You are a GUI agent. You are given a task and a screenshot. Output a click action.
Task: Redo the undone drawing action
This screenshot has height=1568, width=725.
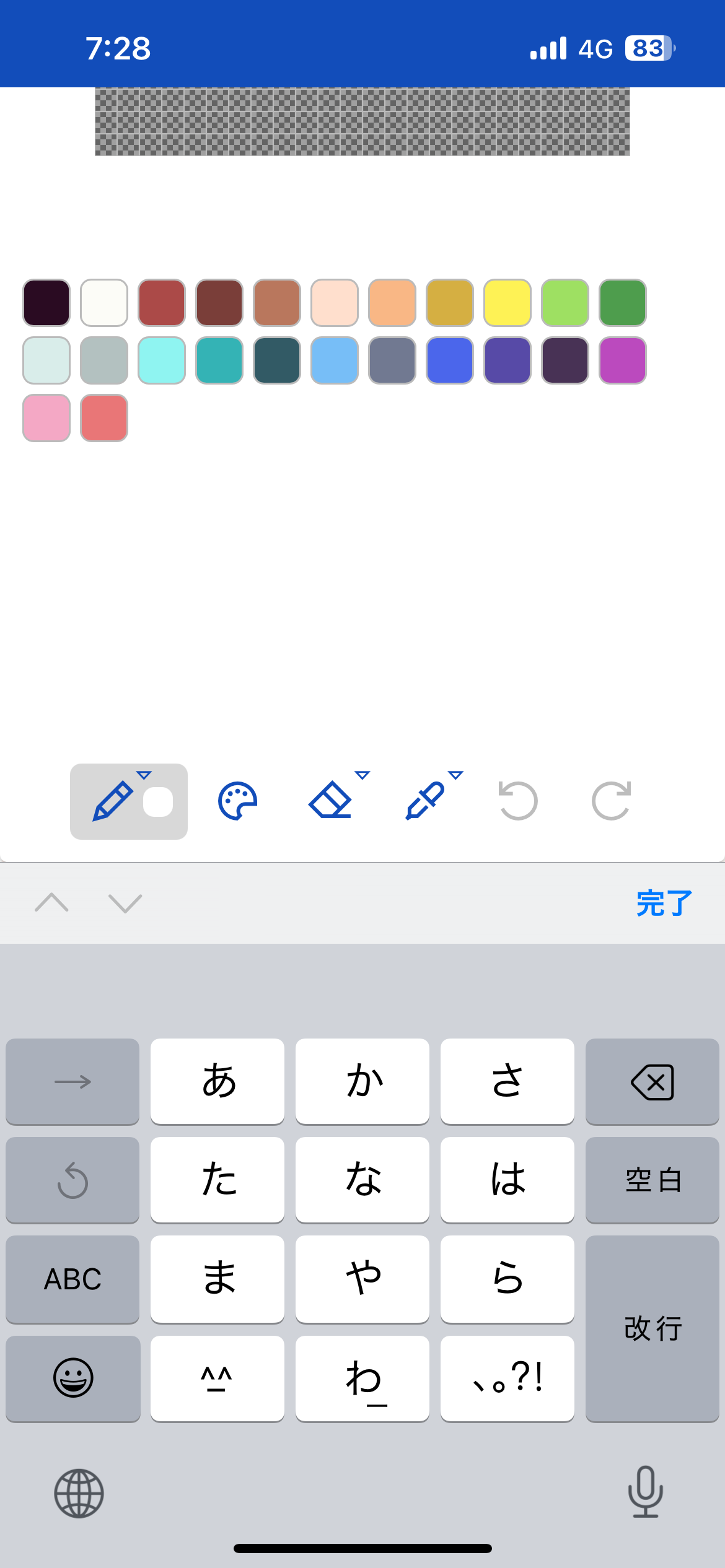611,801
